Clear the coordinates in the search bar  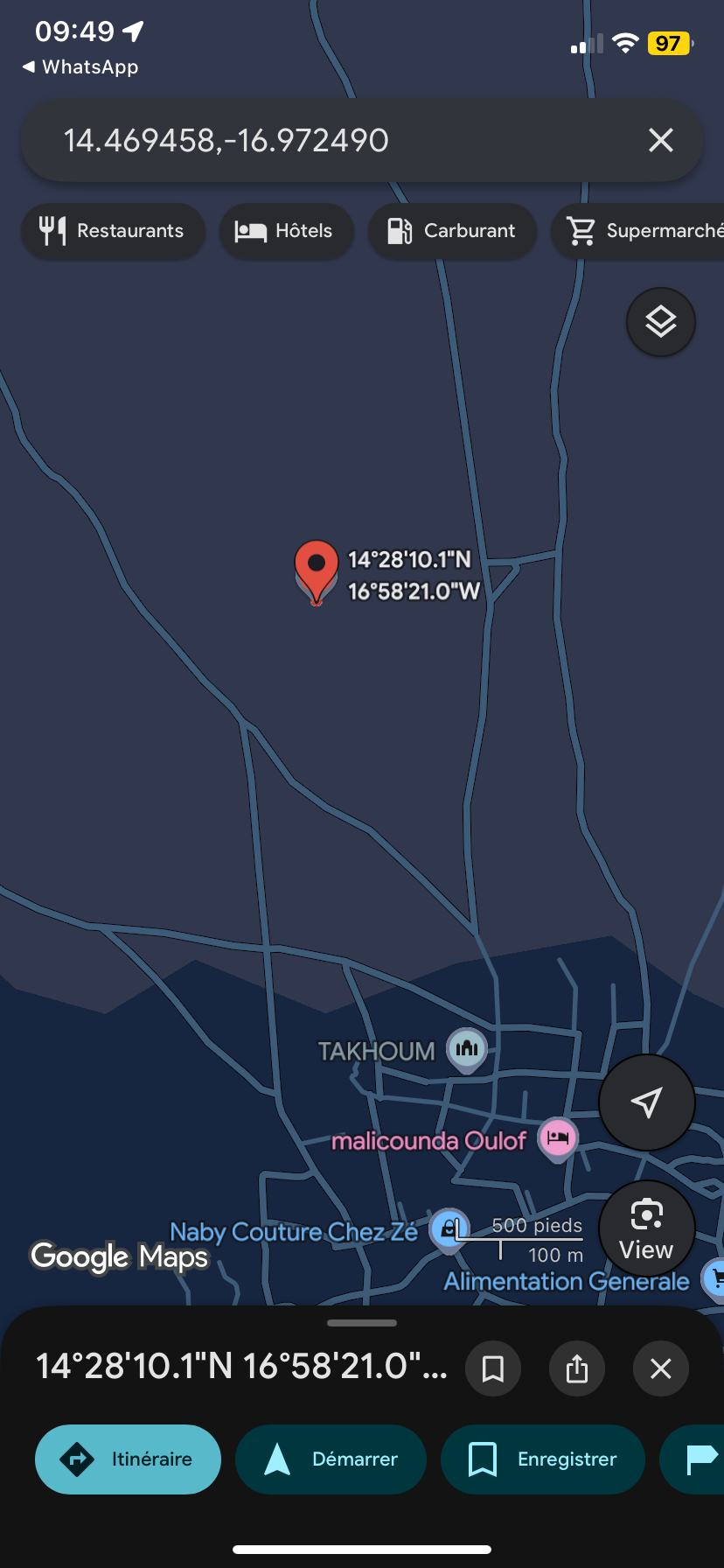click(x=661, y=140)
